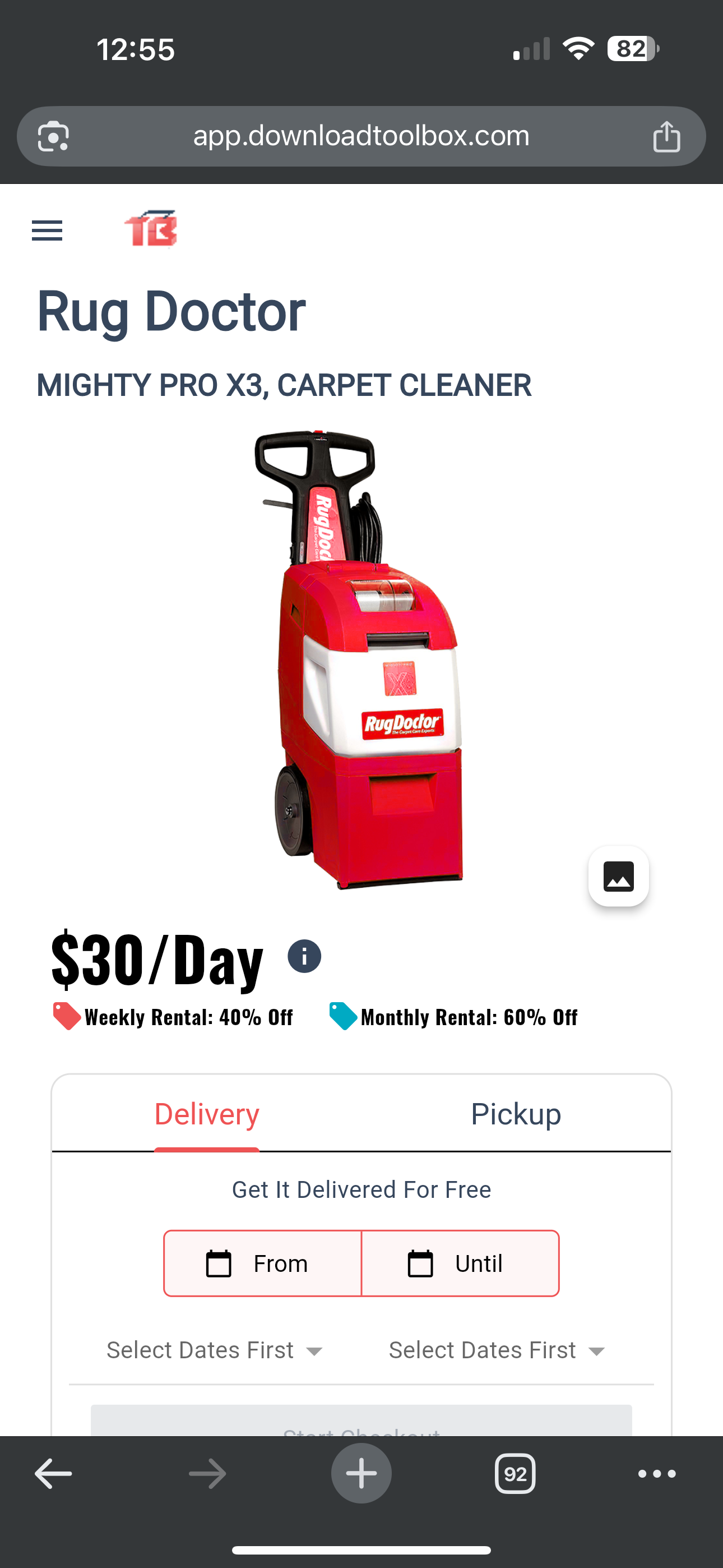View the 92 open tabs
This screenshot has height=1568, width=723.
point(515,1474)
